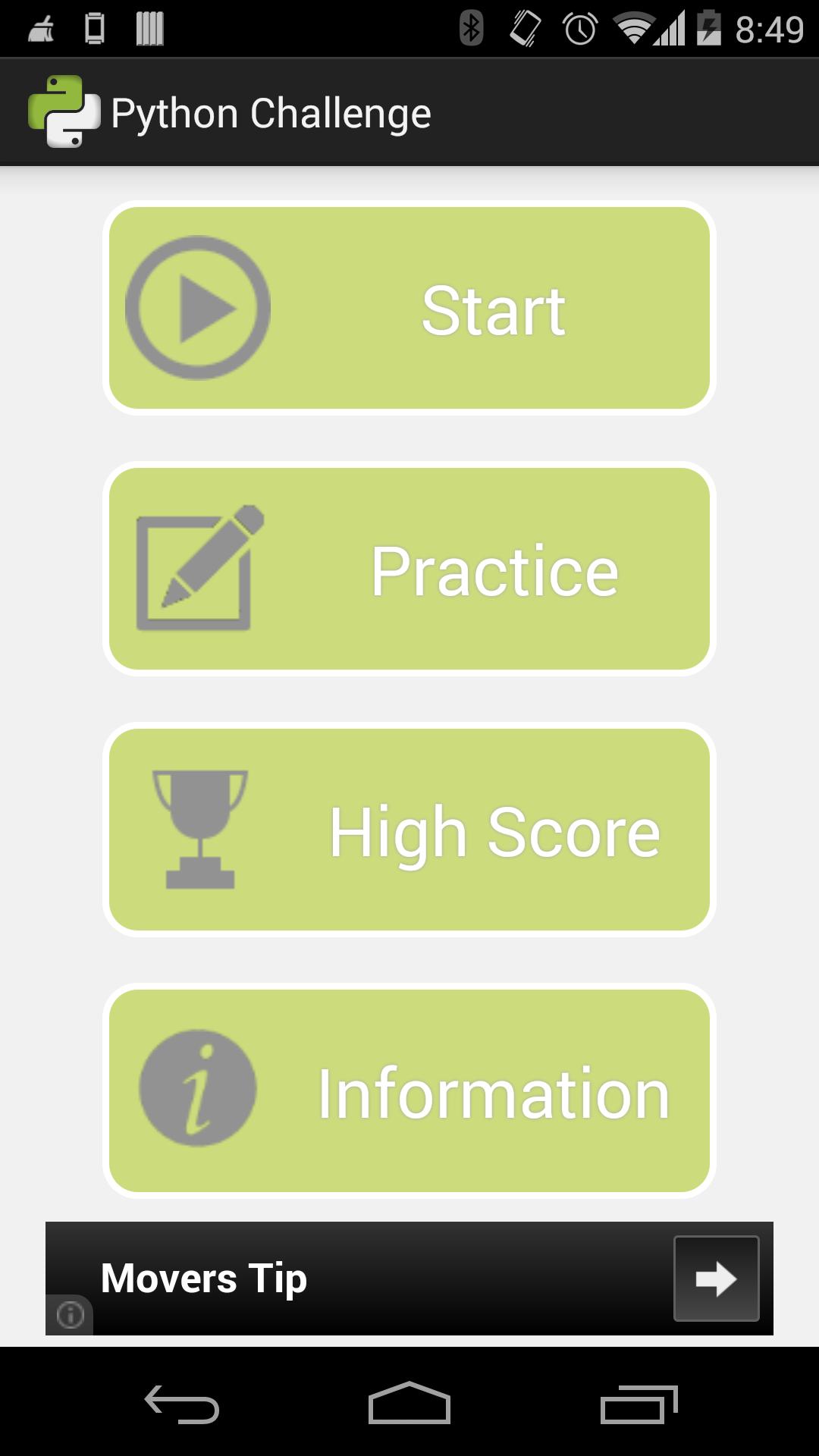Screen dimensions: 819x1456
Task: View the High Score screen
Action: click(x=409, y=830)
